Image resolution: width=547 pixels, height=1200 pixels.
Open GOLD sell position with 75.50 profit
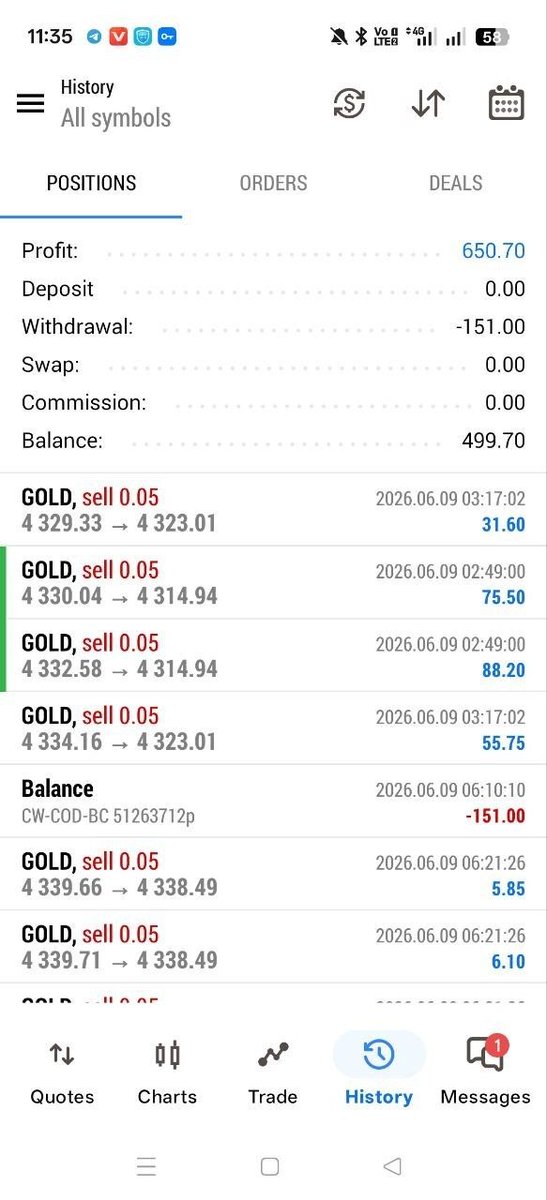pyautogui.click(x=273, y=583)
